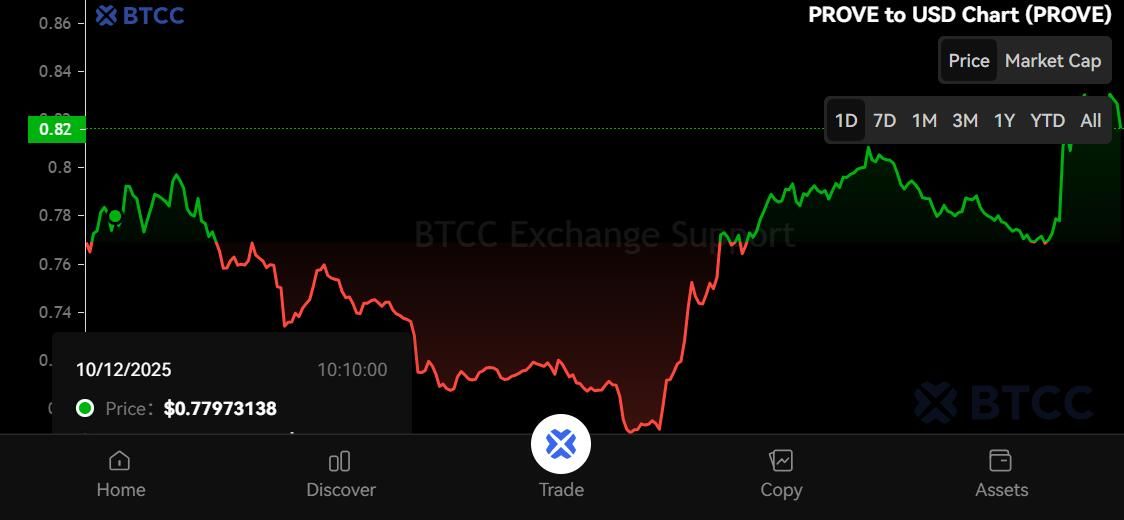Go to the Home tab
The height and width of the screenshot is (520, 1124).
point(120,474)
